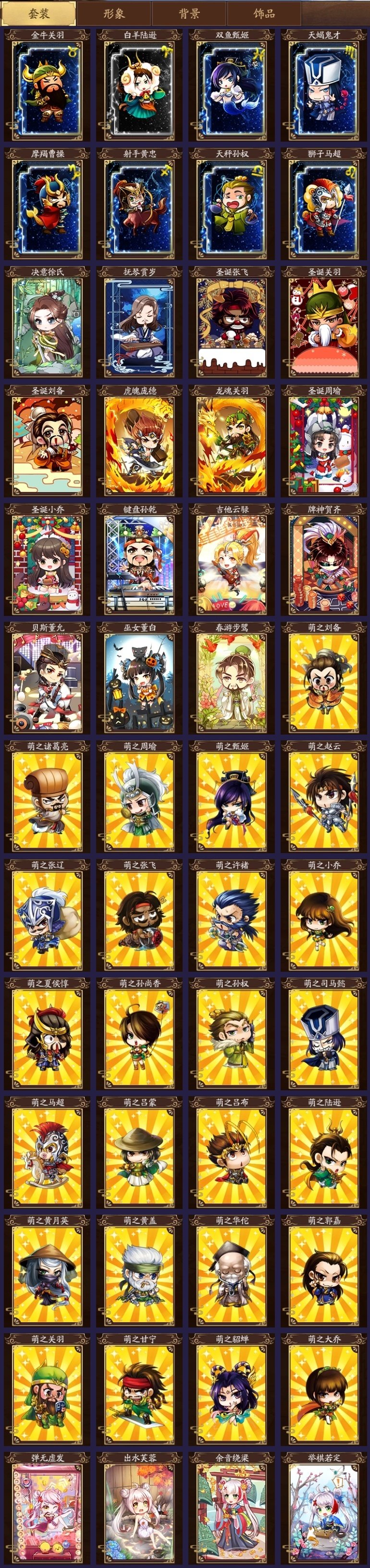Viewport: 370px width, 1568px height.
Task: Open the 背景 tab
Action: pyautogui.click(x=189, y=13)
